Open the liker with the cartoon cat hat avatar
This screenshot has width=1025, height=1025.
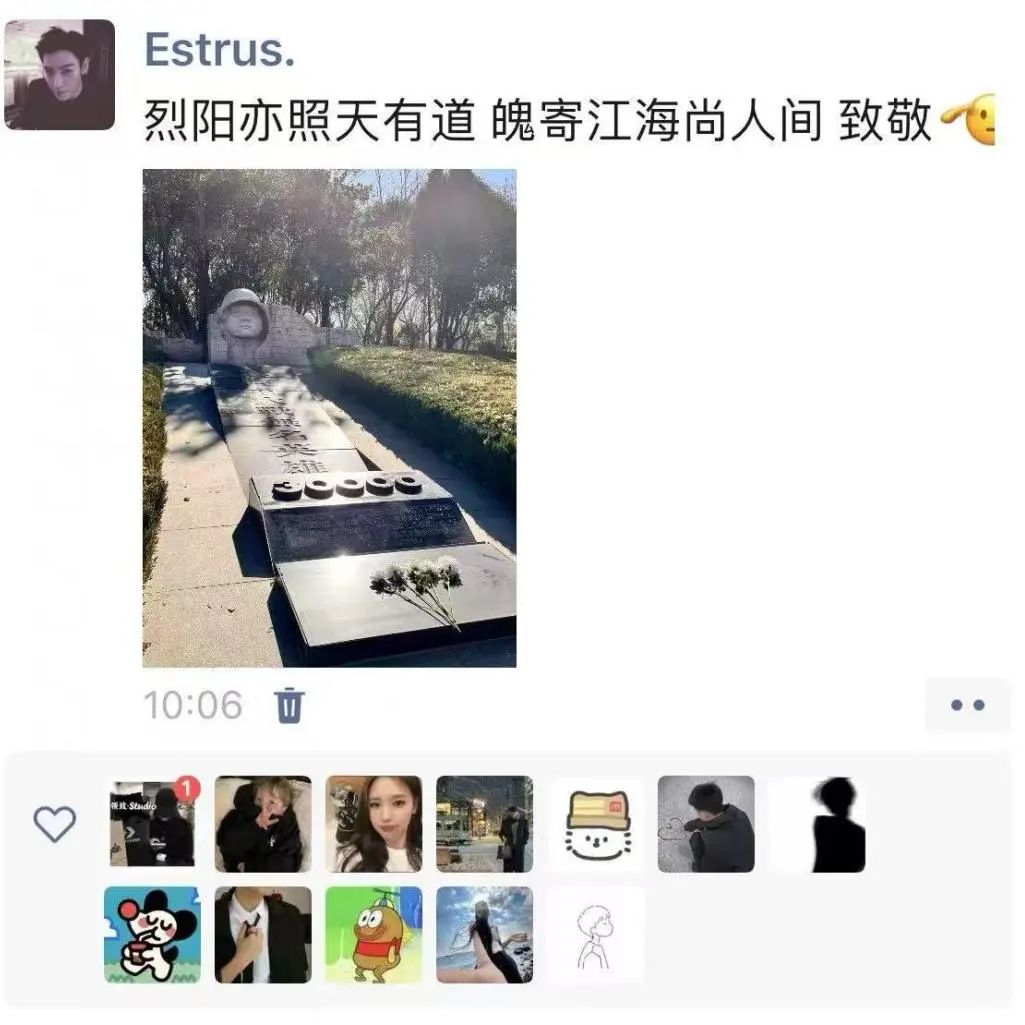click(595, 824)
